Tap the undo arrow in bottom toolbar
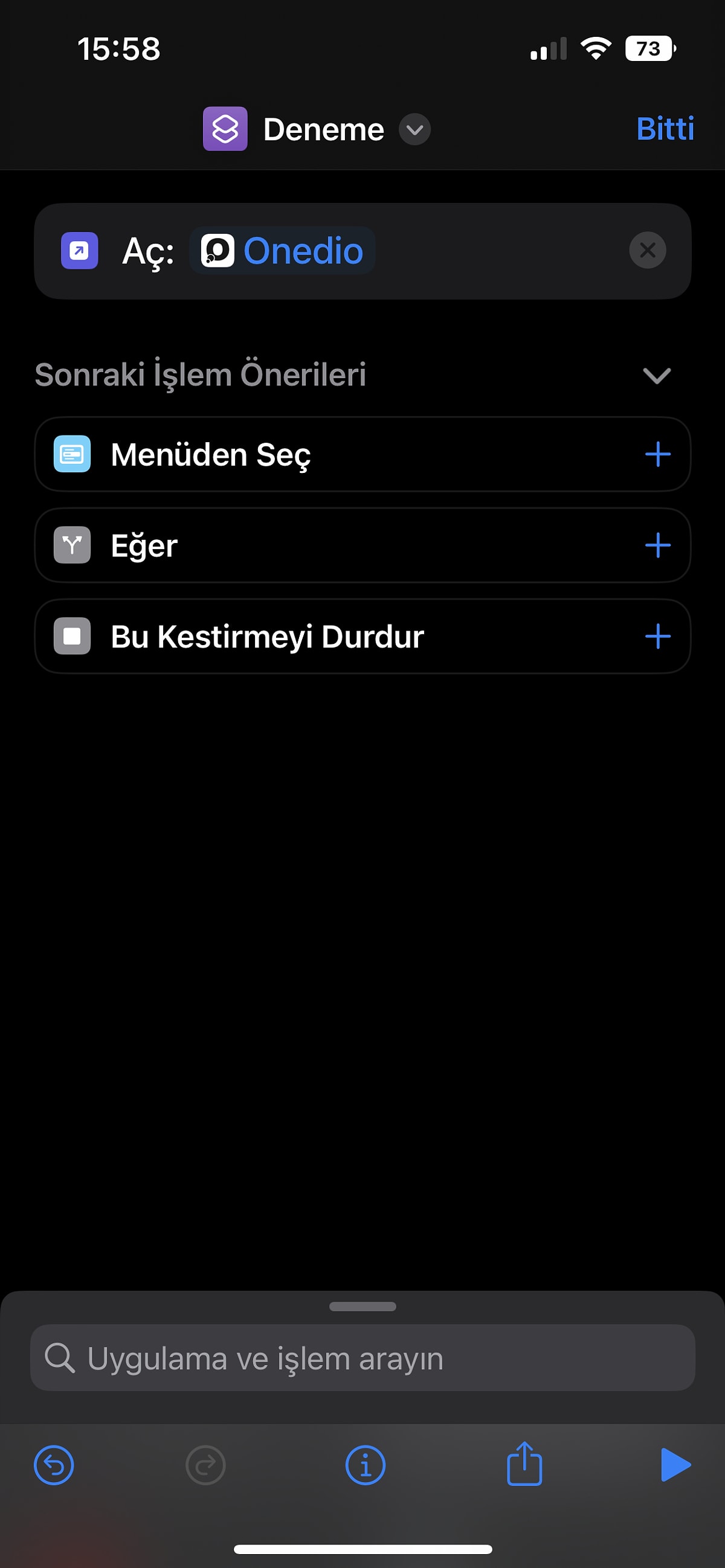The height and width of the screenshot is (1568, 725). pyautogui.click(x=54, y=1465)
